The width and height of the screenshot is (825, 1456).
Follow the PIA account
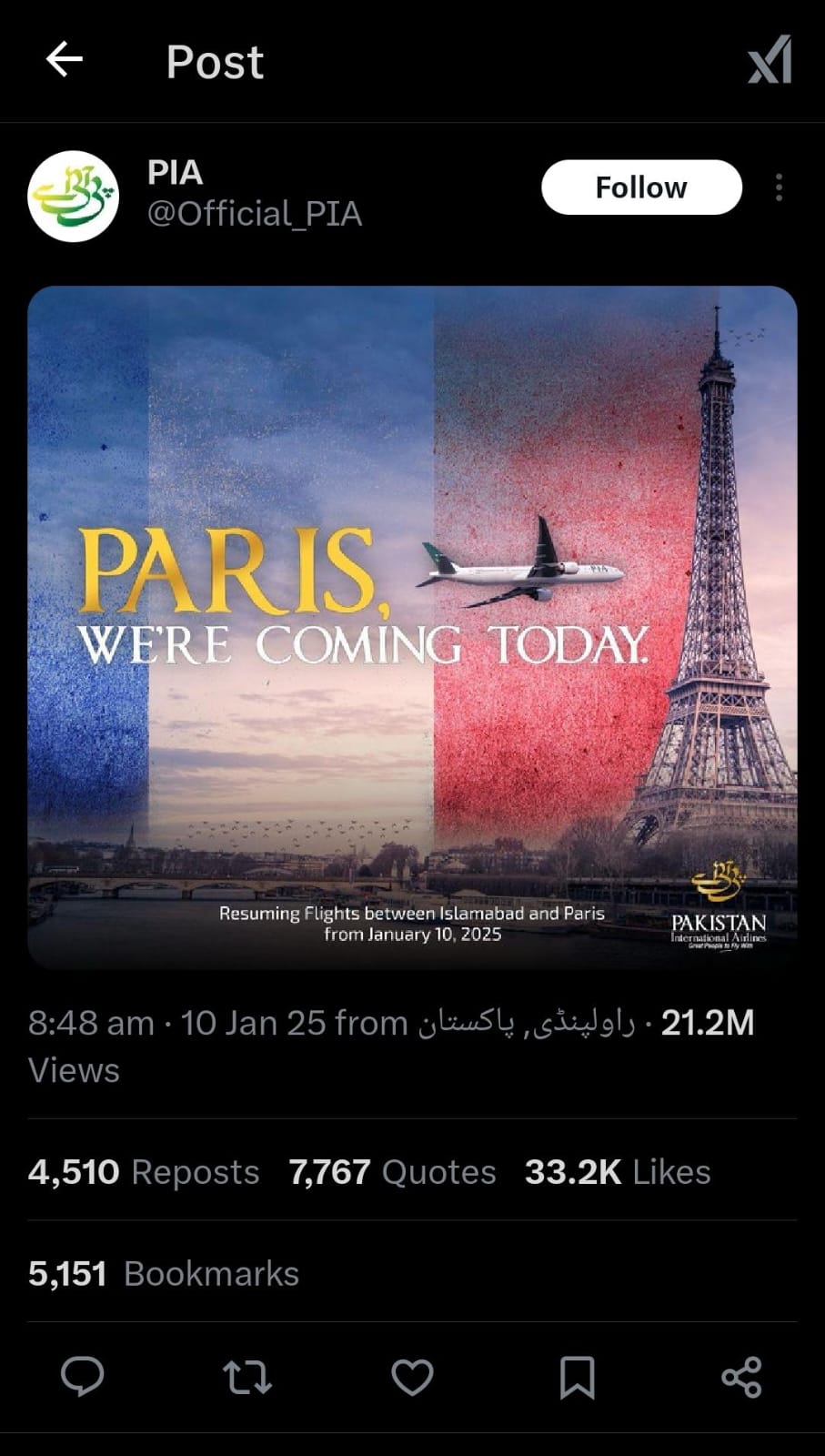(x=641, y=187)
